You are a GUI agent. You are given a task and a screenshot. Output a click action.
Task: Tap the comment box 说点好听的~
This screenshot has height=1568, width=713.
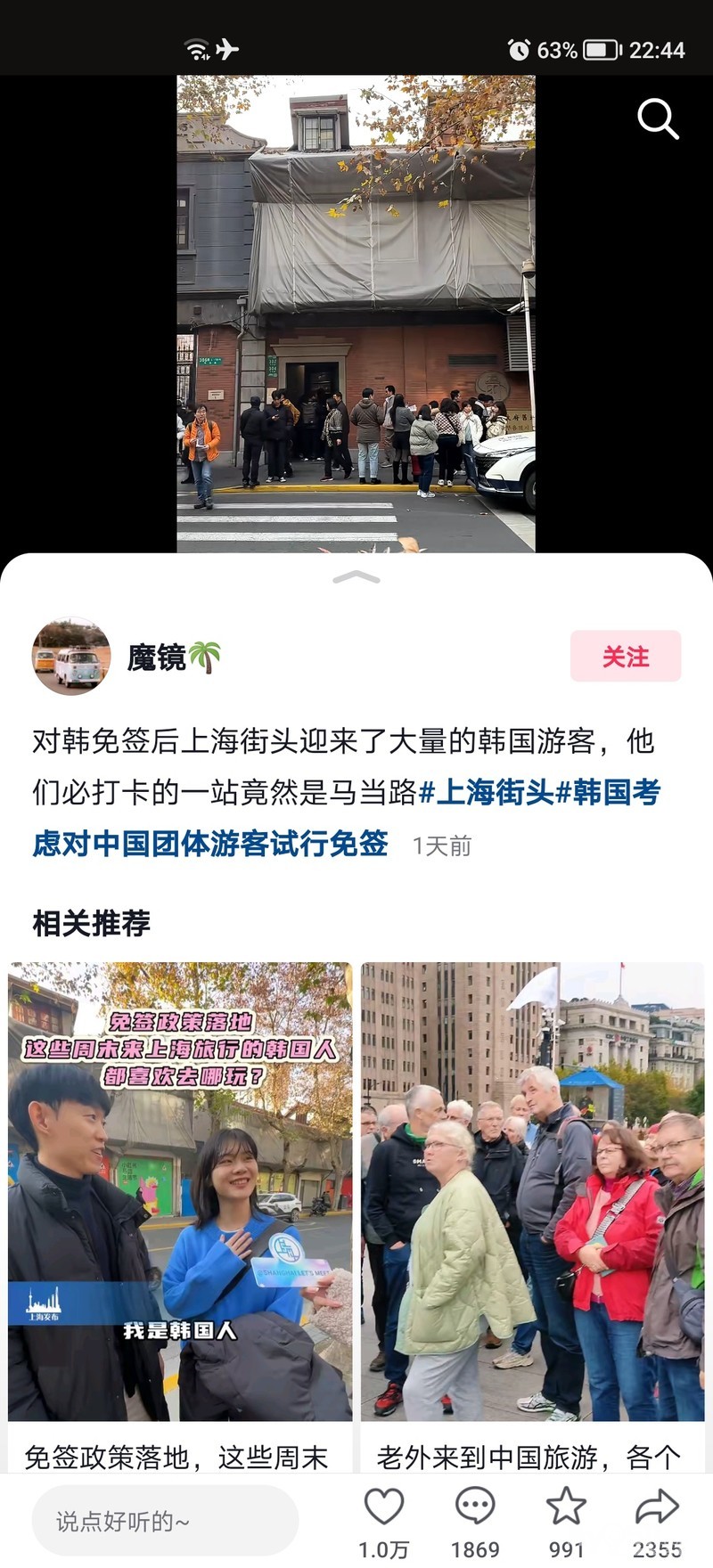pos(165,1521)
